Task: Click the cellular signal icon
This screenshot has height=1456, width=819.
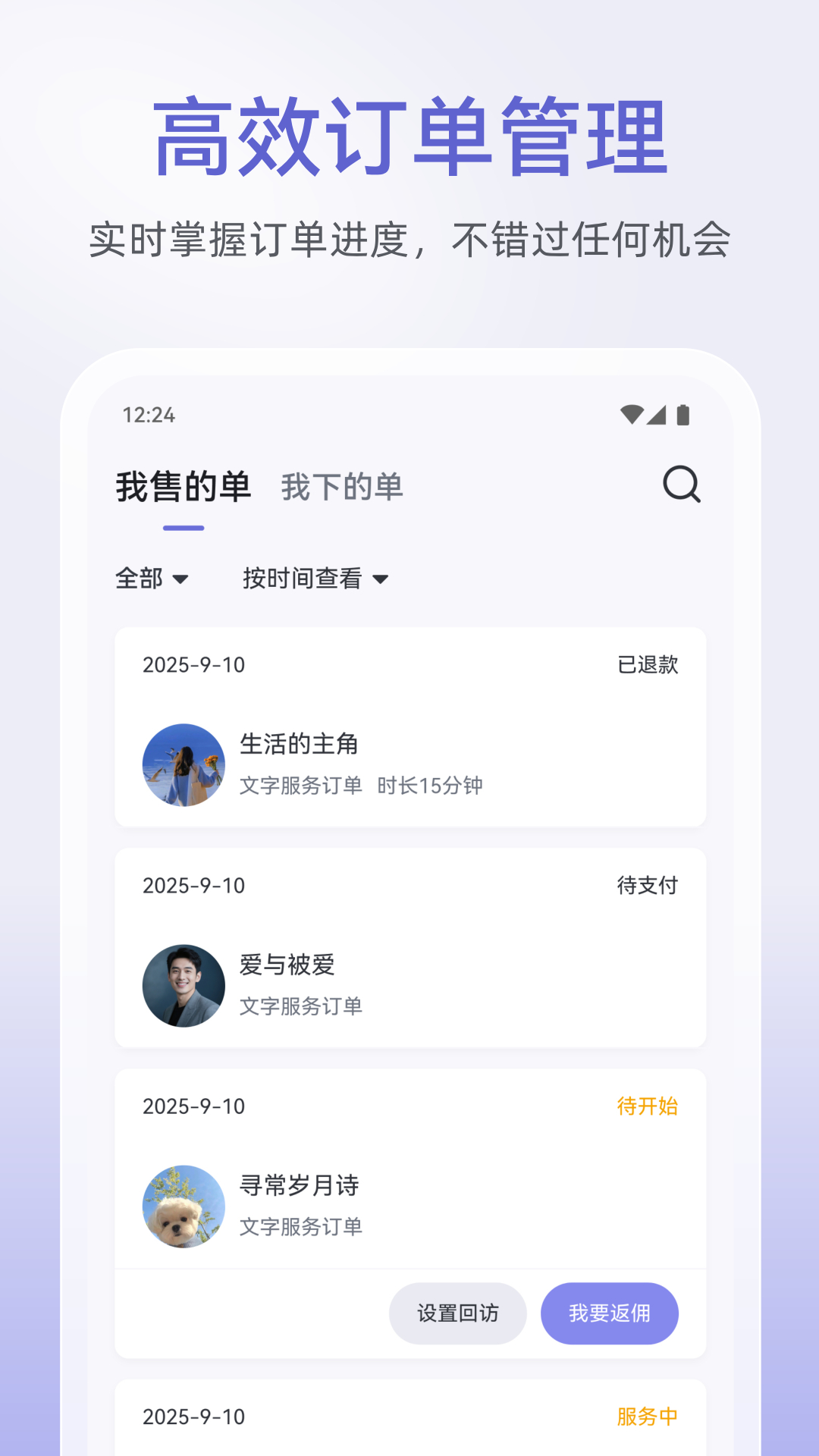Action: (x=658, y=414)
